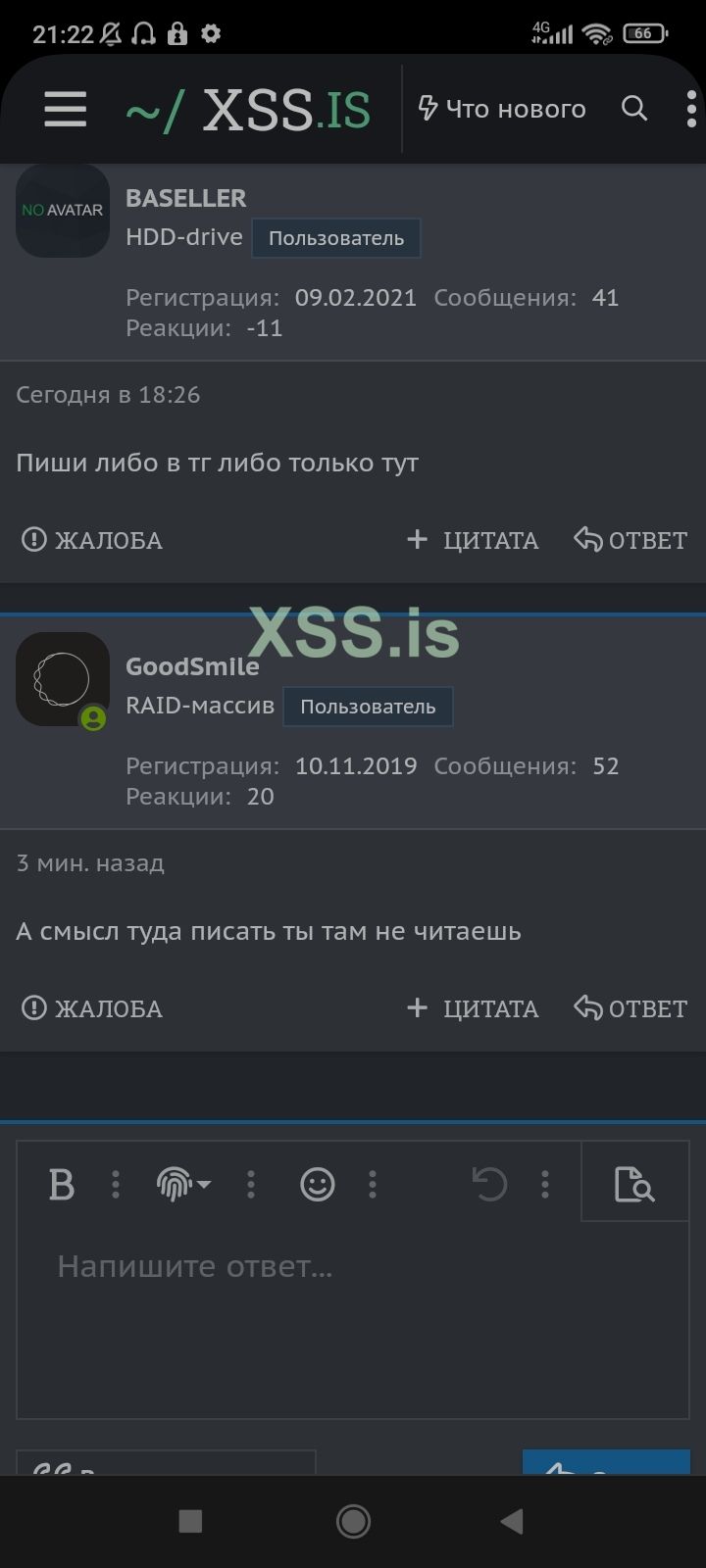The image size is (706, 1568).
Task: Click the lightning 'Что нового' icon
Action: (x=429, y=108)
